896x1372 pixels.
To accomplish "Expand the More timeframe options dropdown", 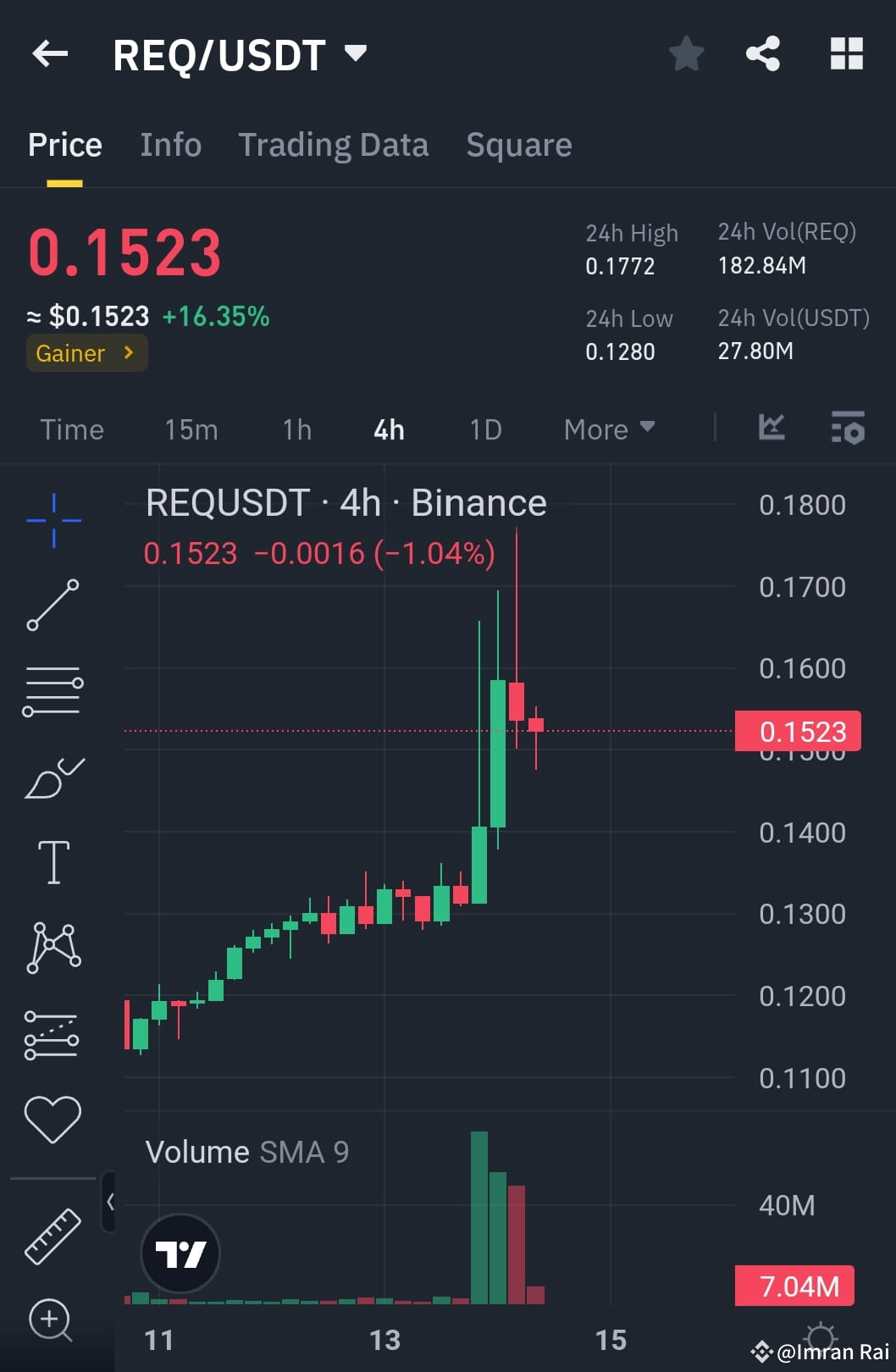I will [608, 429].
